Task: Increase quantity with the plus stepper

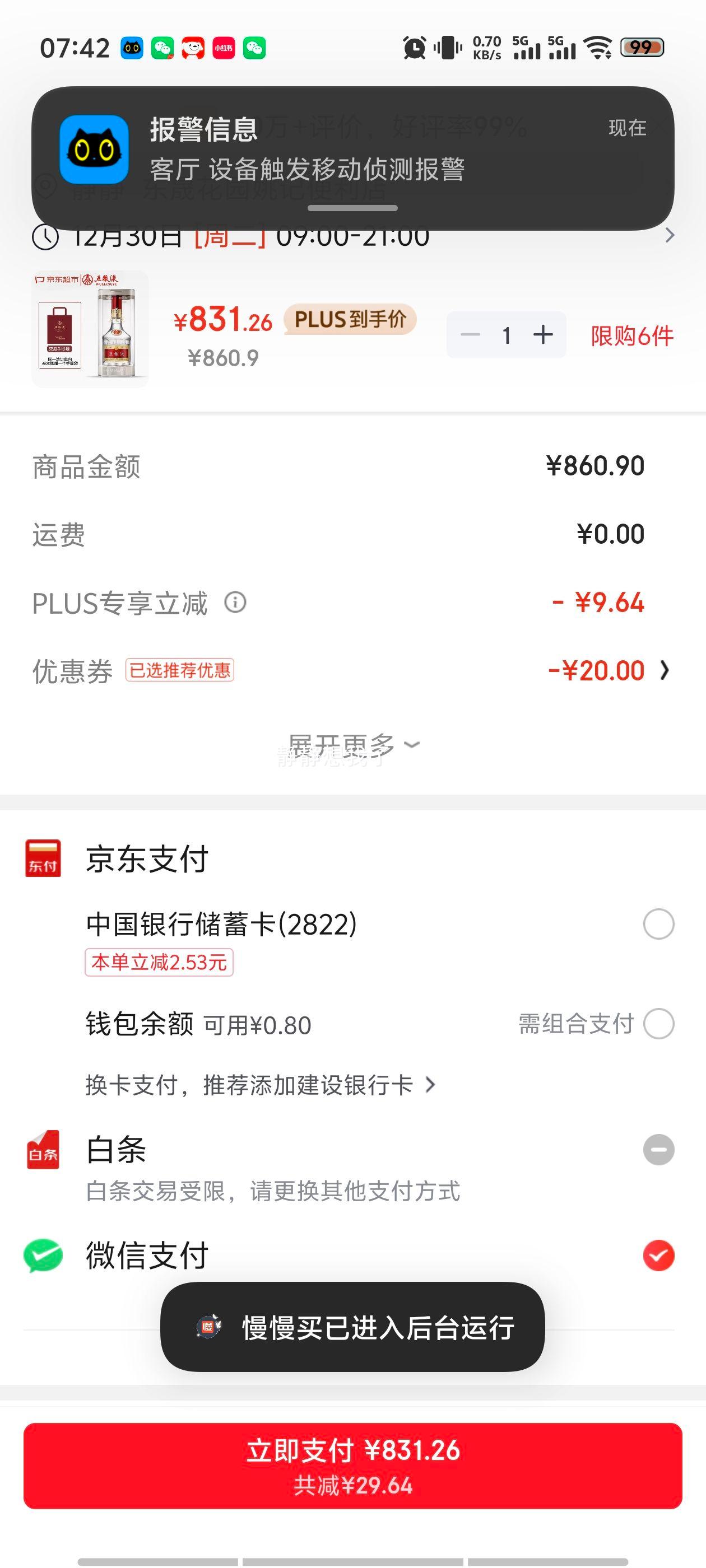Action: point(543,334)
